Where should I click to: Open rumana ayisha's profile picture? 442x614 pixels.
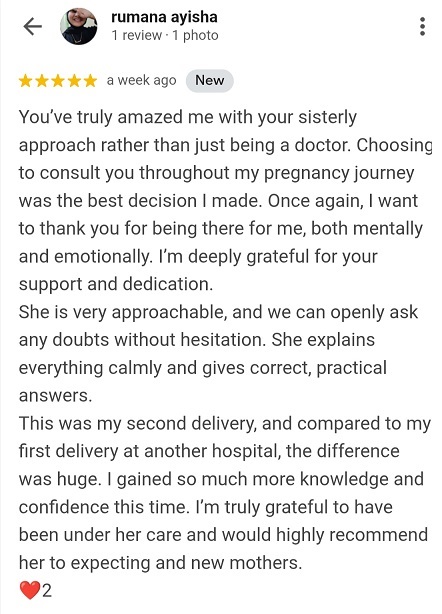79,26
